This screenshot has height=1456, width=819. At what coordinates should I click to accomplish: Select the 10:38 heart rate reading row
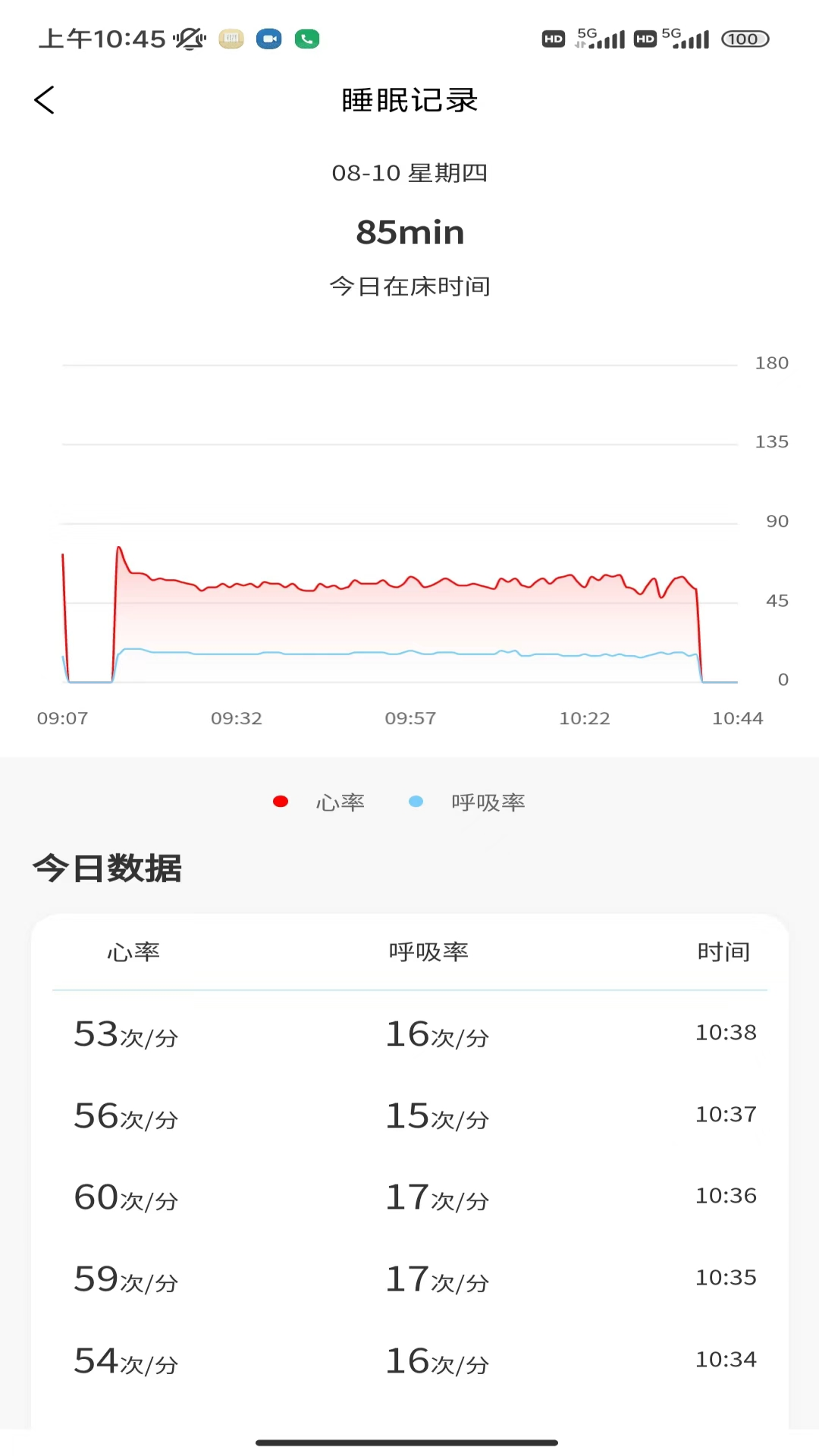(x=409, y=1036)
